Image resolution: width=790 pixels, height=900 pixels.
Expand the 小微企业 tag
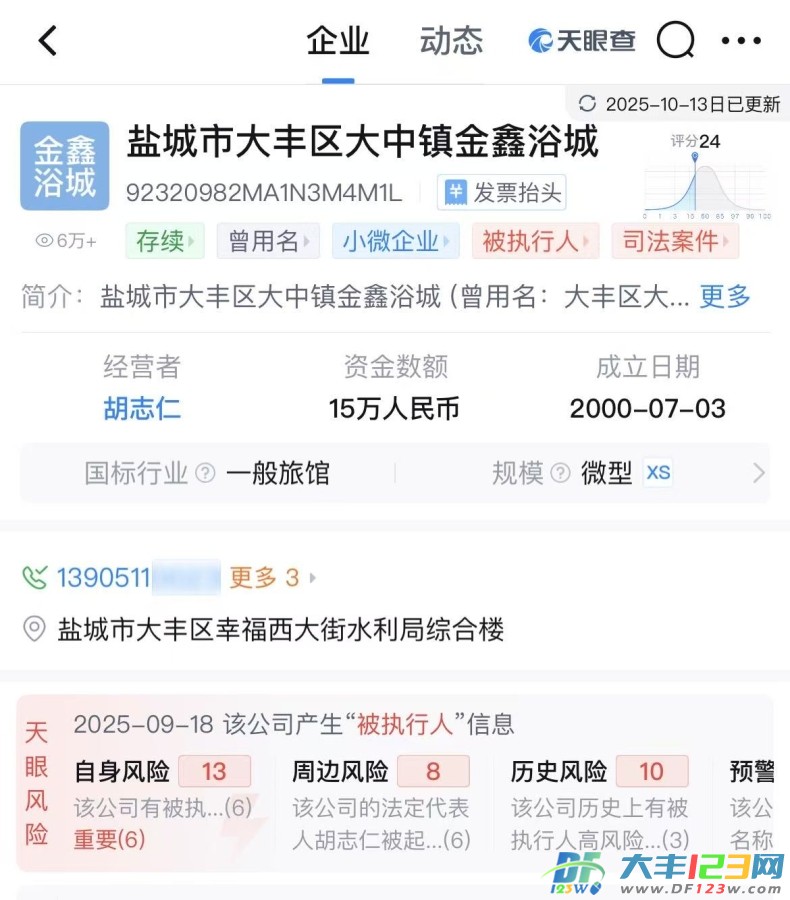pyautogui.click(x=396, y=240)
